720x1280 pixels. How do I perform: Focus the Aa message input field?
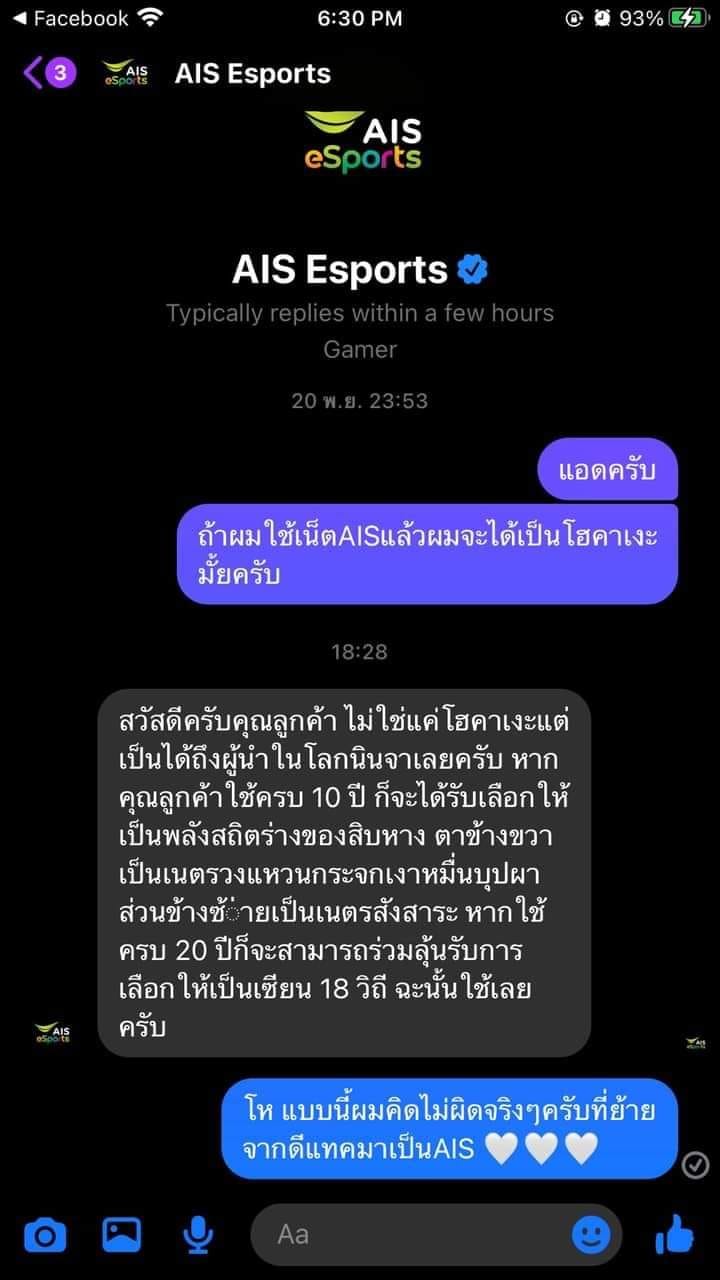410,1235
